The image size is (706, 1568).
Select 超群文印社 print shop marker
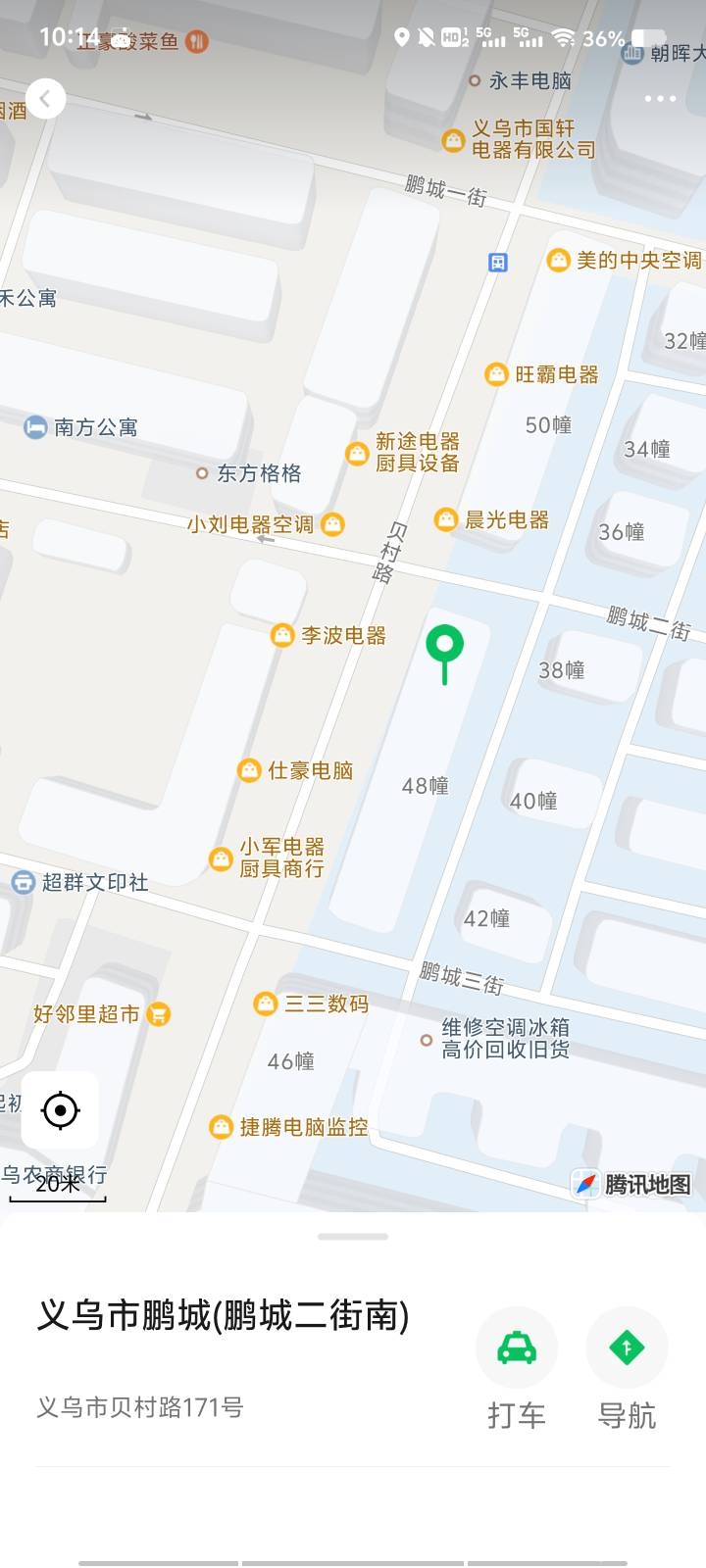pyautogui.click(x=23, y=882)
